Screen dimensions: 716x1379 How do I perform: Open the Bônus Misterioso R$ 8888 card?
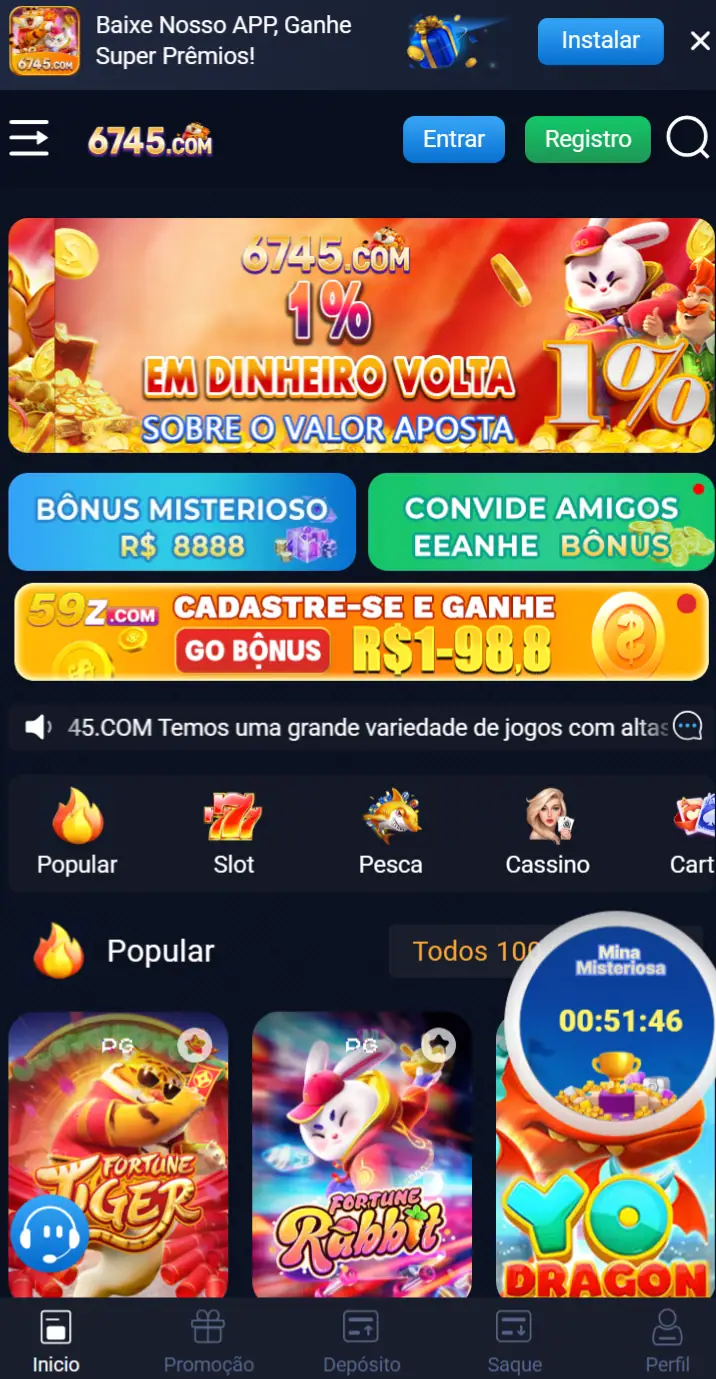pos(182,522)
